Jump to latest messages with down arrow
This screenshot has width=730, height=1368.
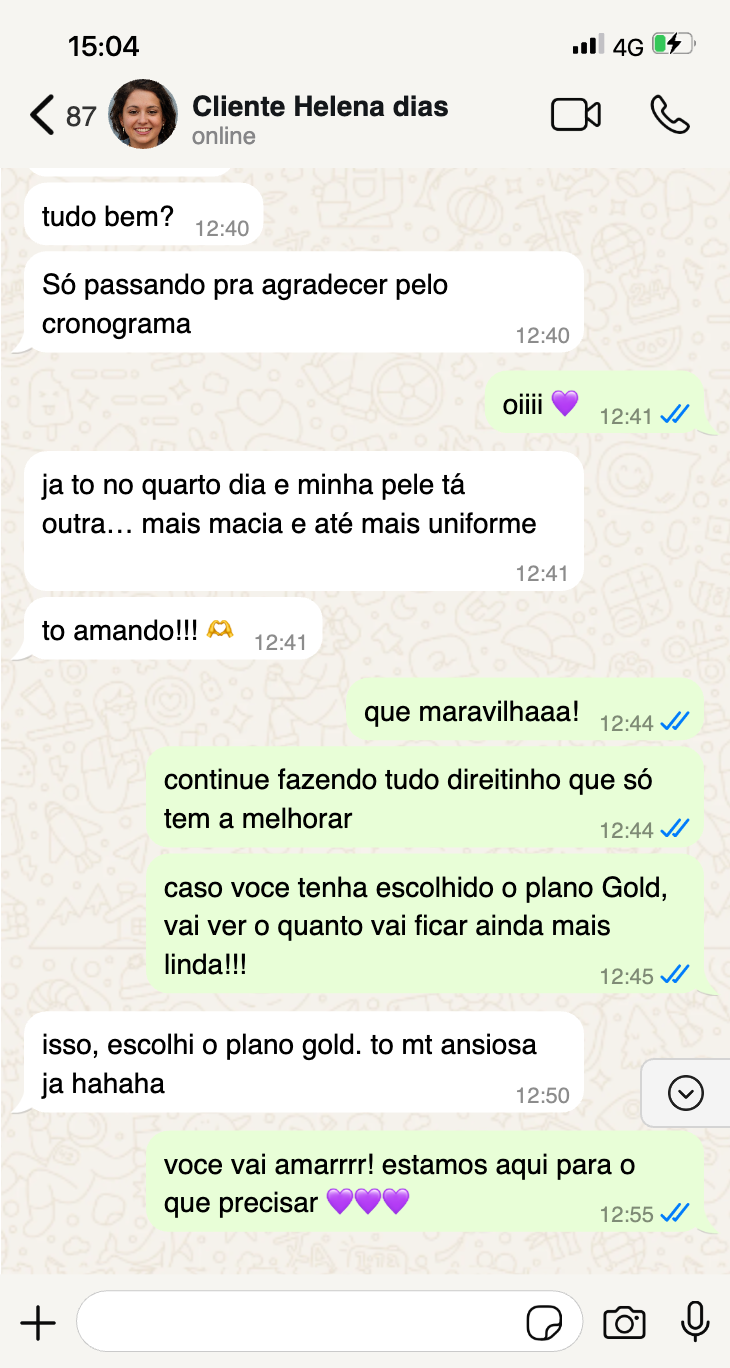pyautogui.click(x=685, y=1093)
